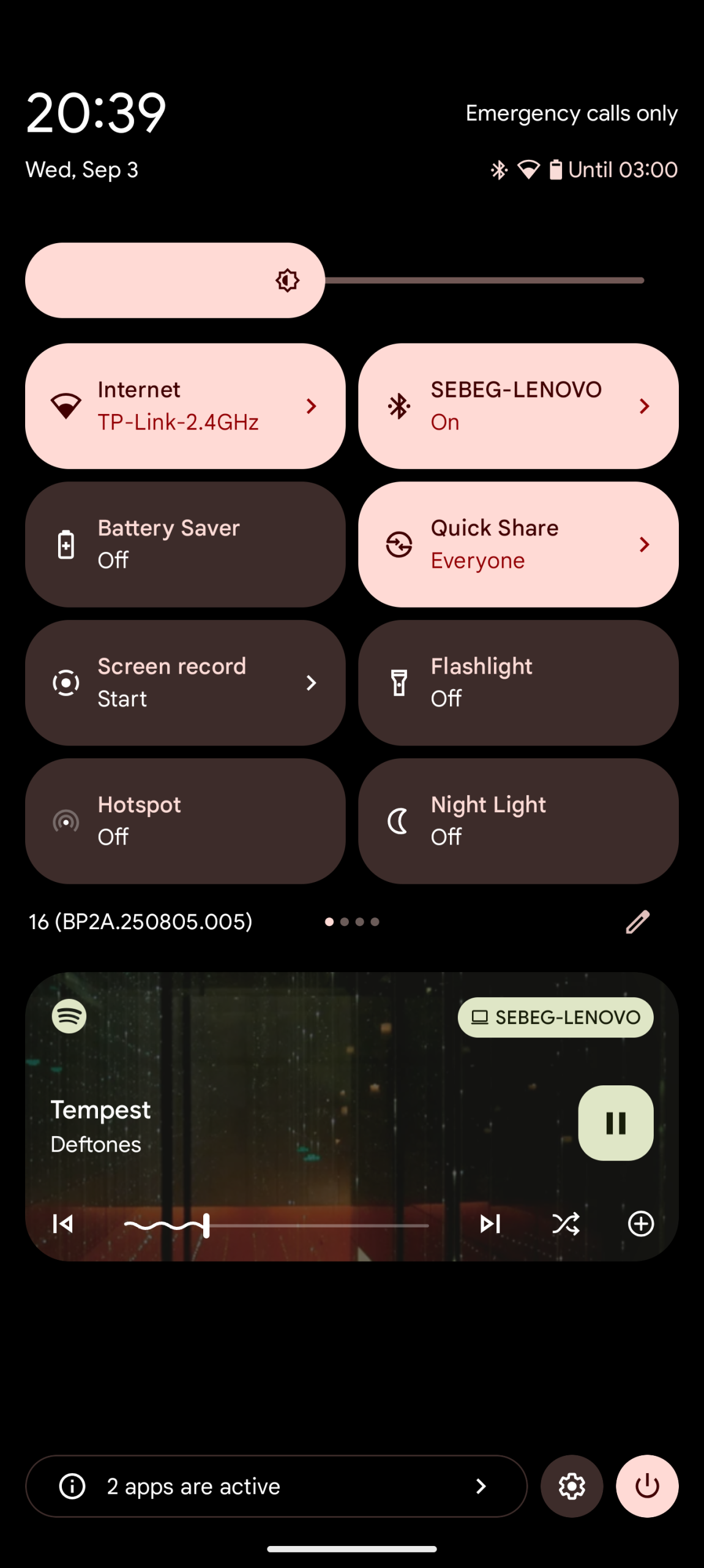View the 2 active apps

275,1486
